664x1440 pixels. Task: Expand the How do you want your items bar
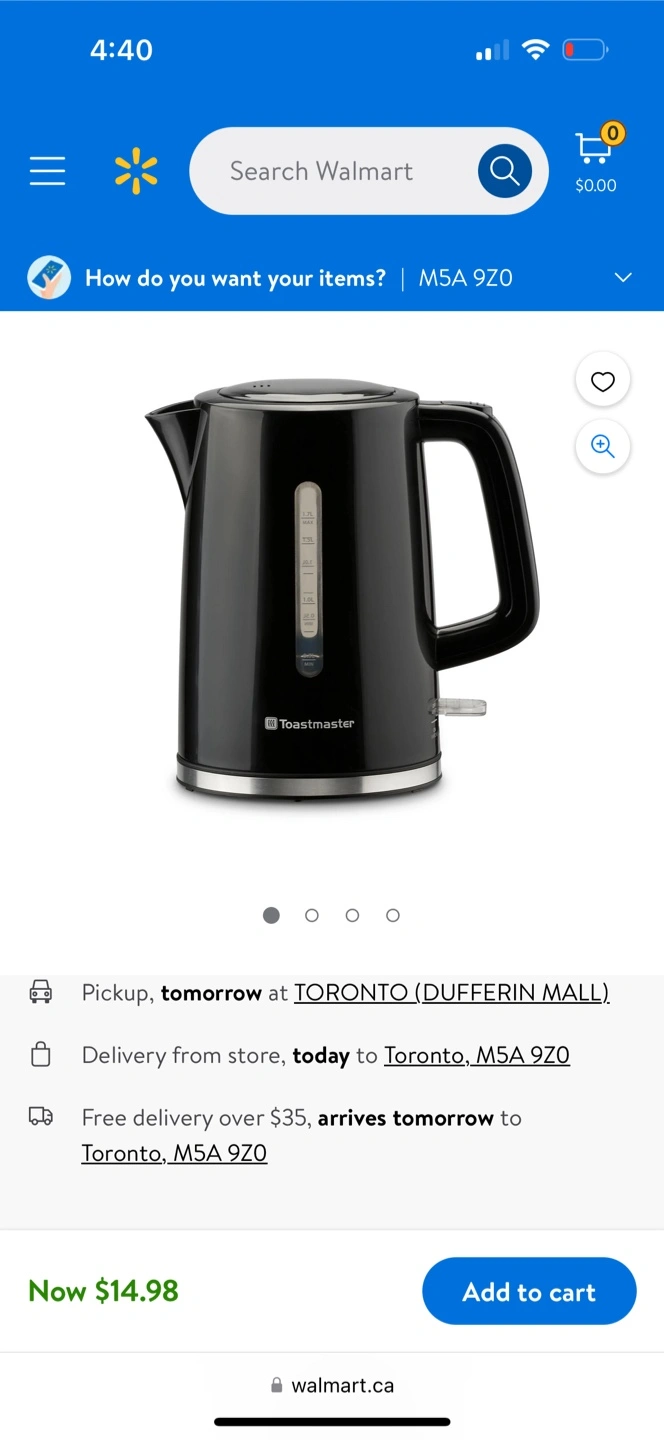[x=332, y=278]
